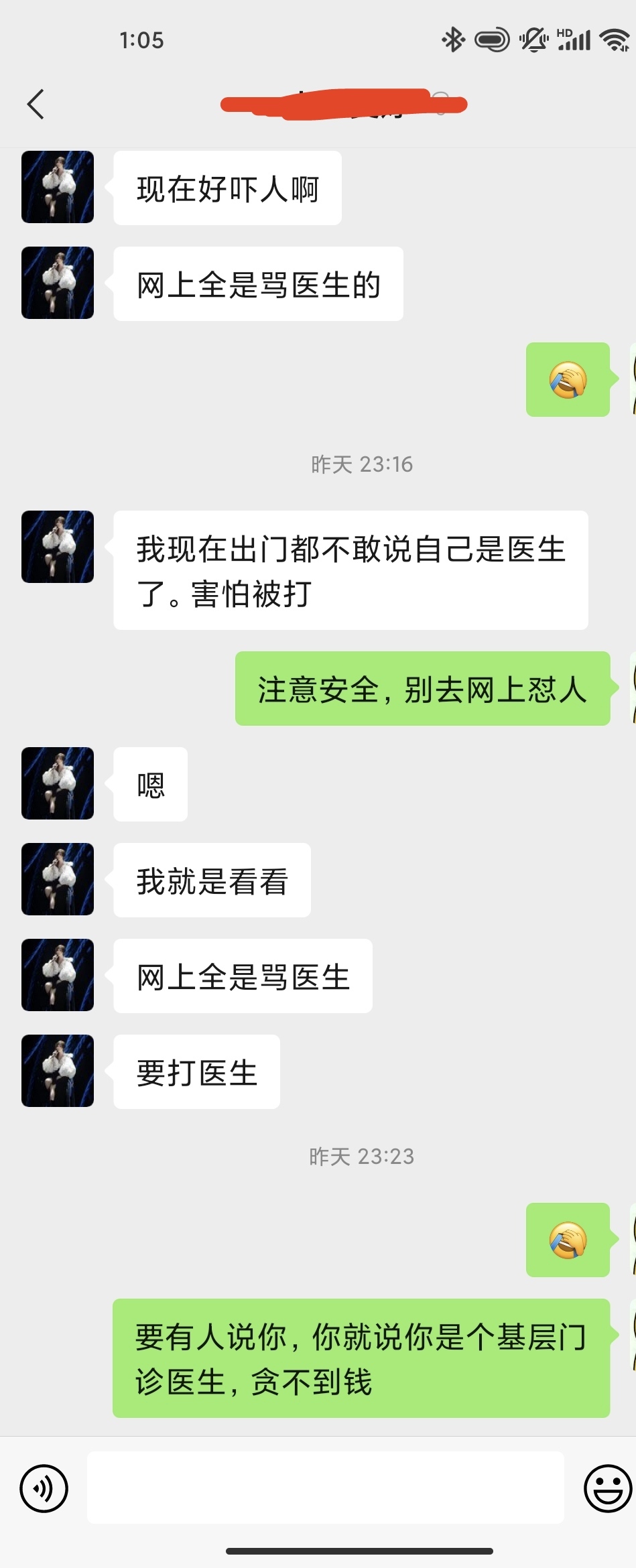Tap the muted-notifications icon in the status bar
Viewport: 636px width, 1568px height.
533,40
